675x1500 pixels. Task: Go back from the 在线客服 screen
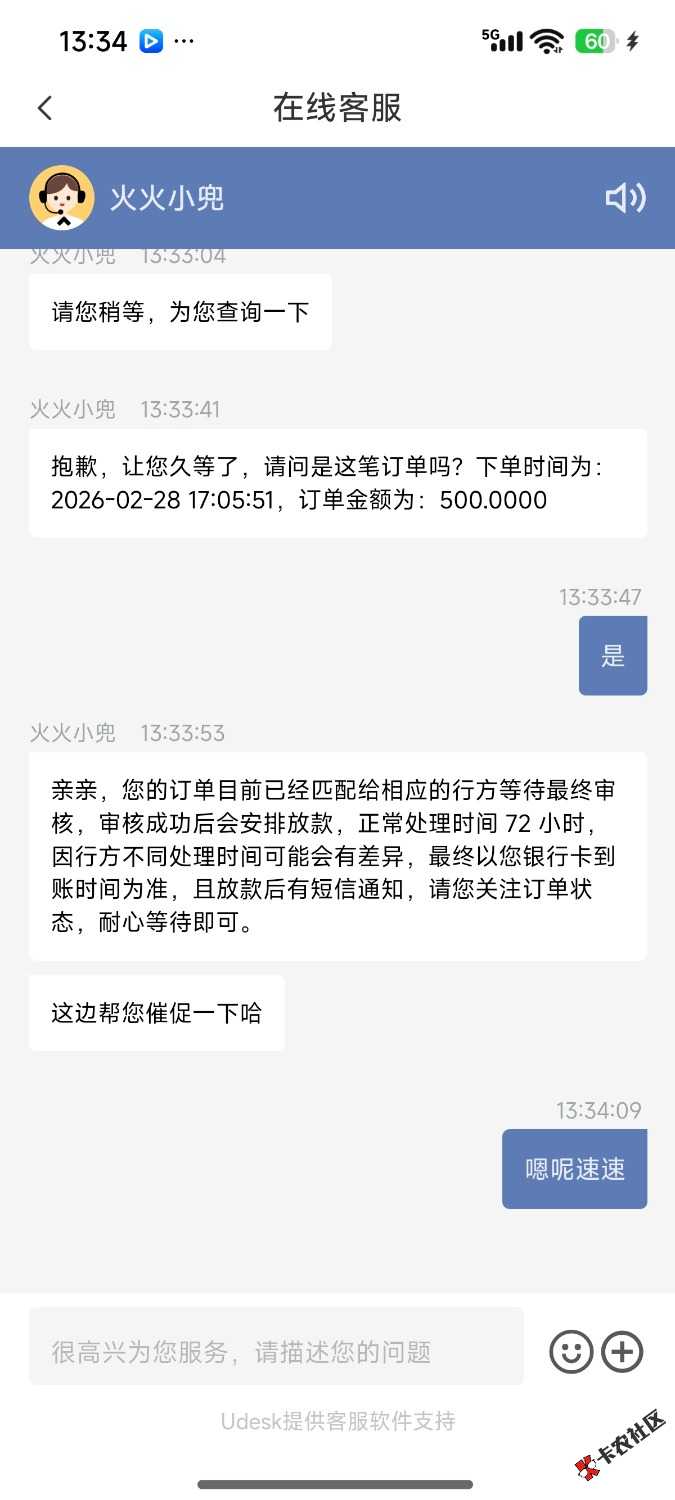(44, 108)
